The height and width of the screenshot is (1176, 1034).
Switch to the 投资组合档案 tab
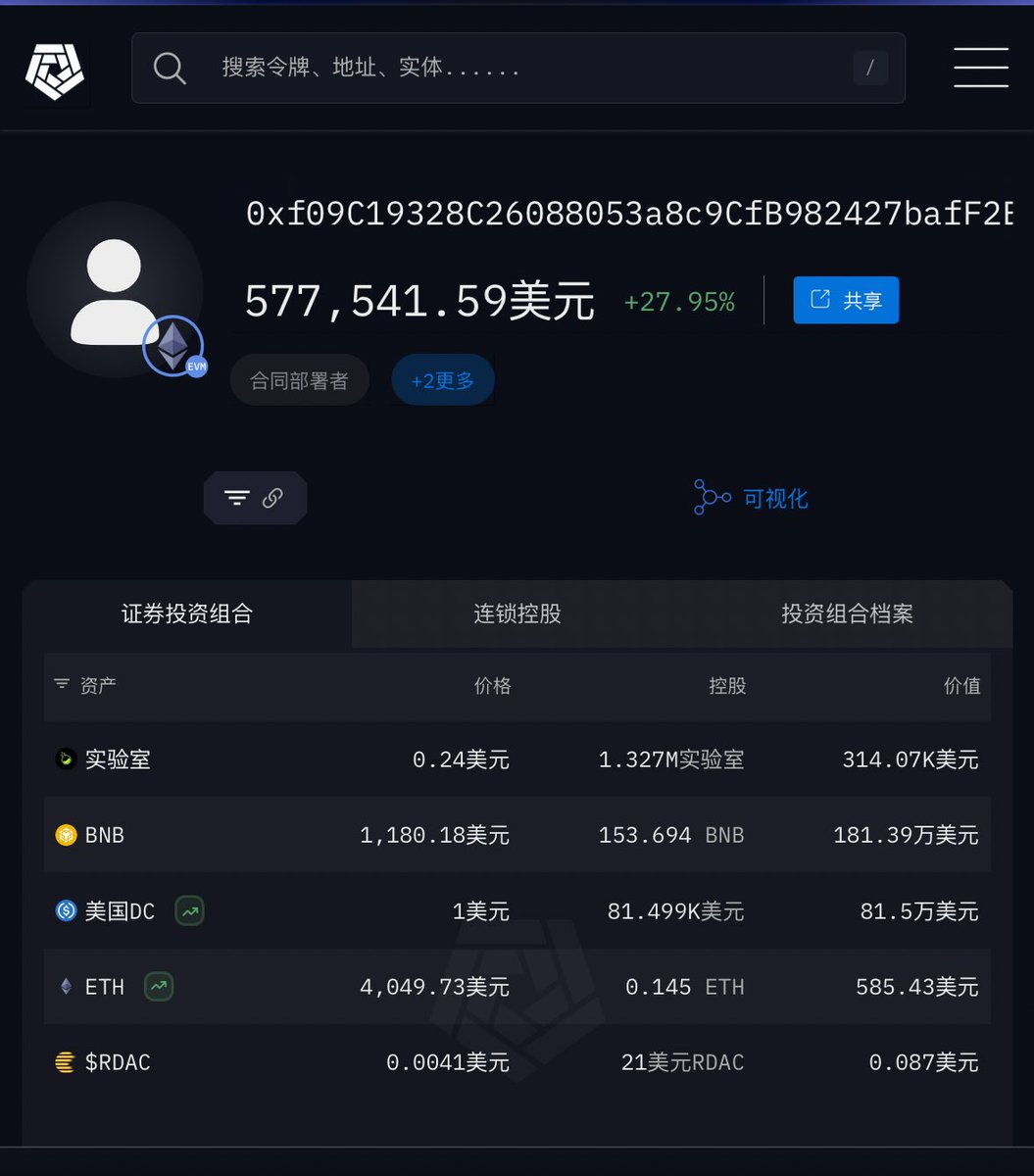[847, 614]
